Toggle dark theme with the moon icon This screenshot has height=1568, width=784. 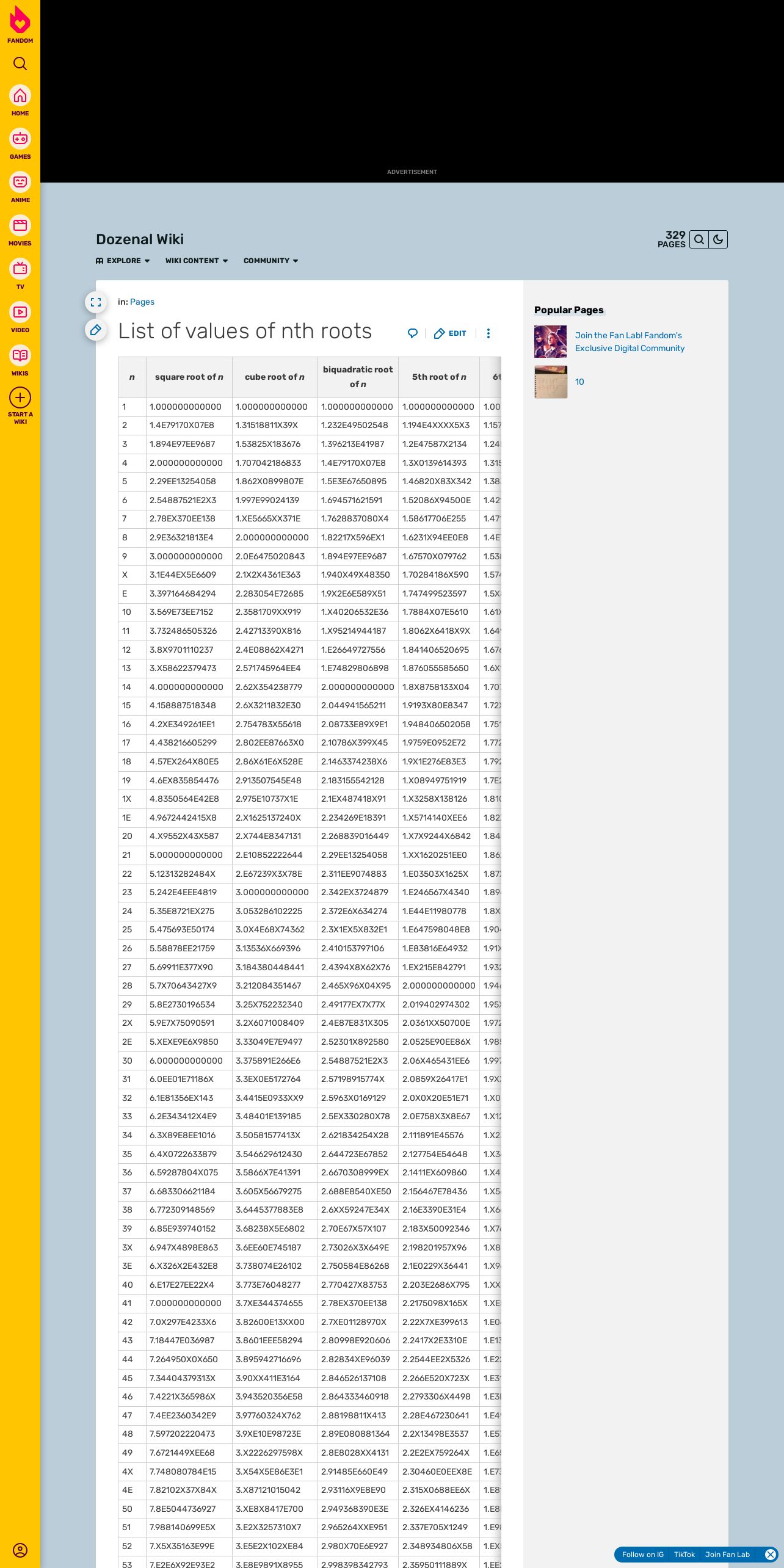(718, 239)
